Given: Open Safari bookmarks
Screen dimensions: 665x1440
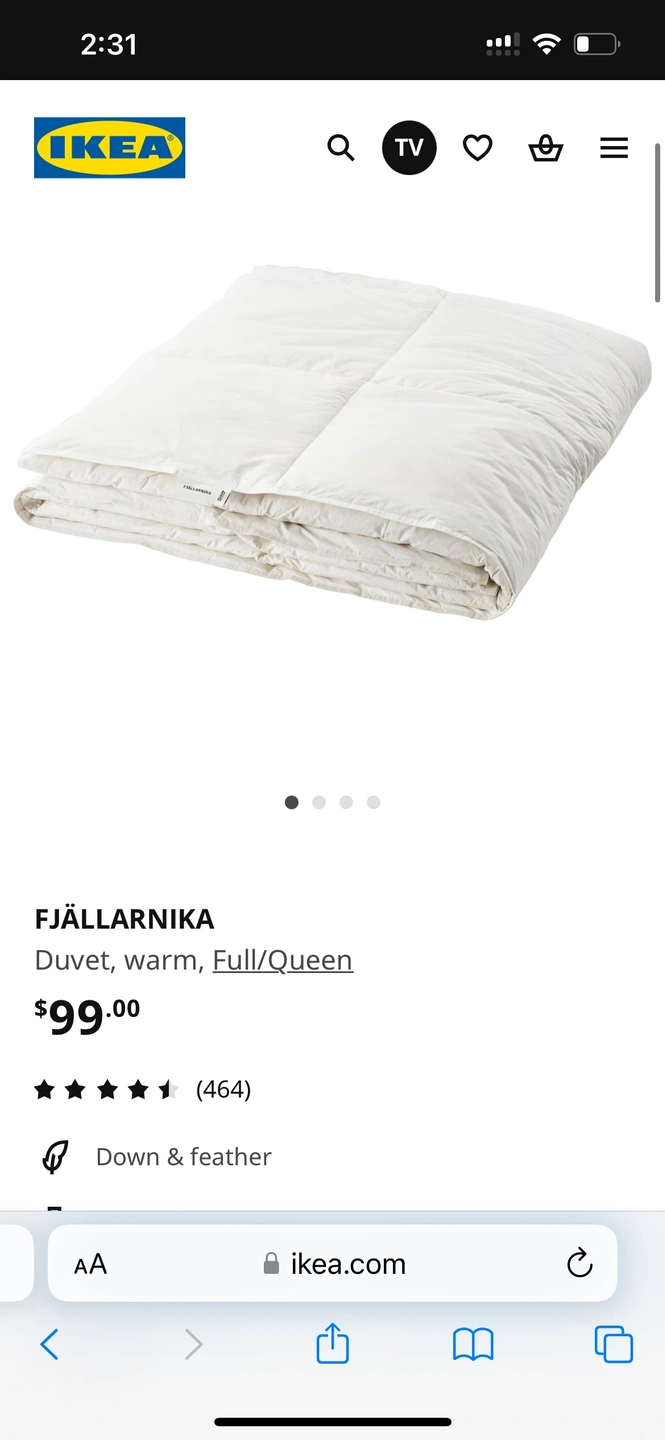Looking at the screenshot, I should tap(473, 1345).
